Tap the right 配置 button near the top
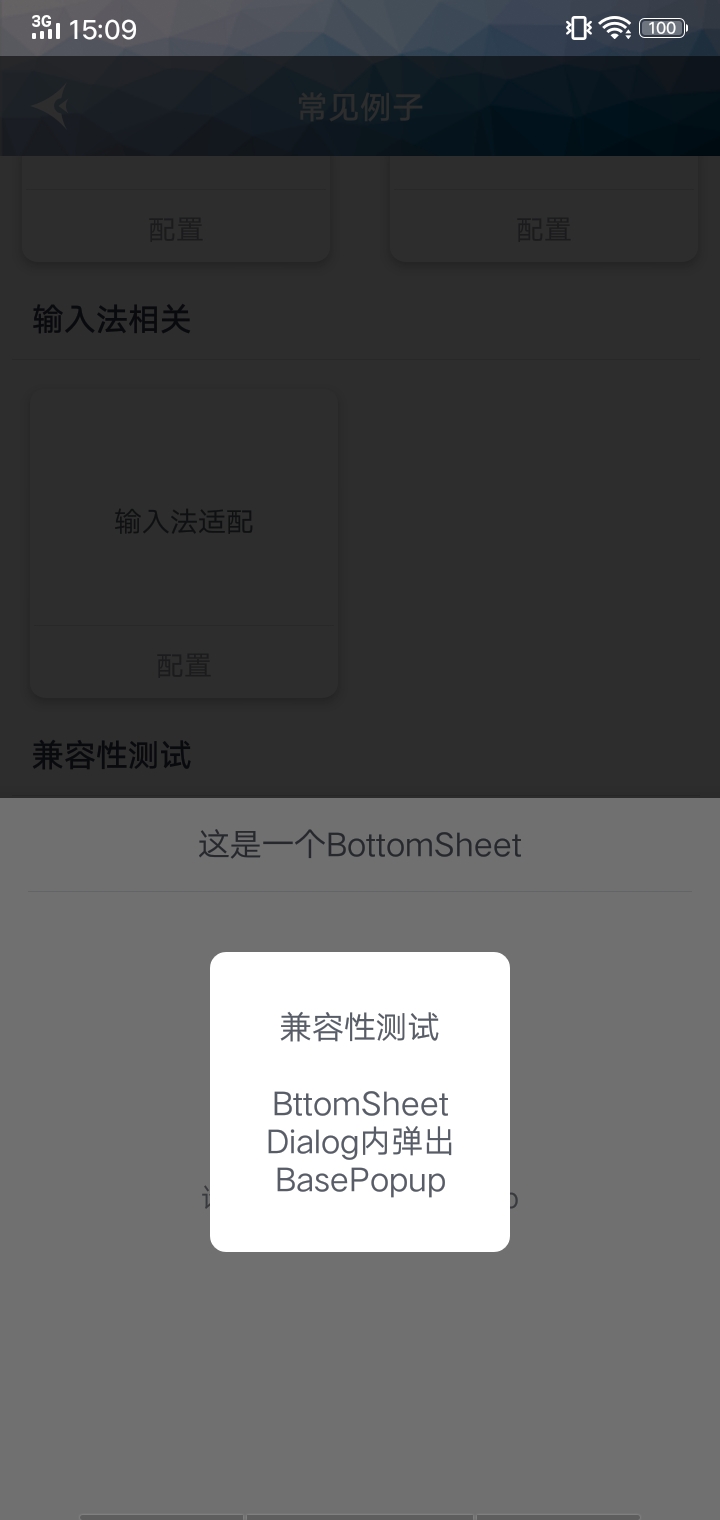 tap(543, 228)
